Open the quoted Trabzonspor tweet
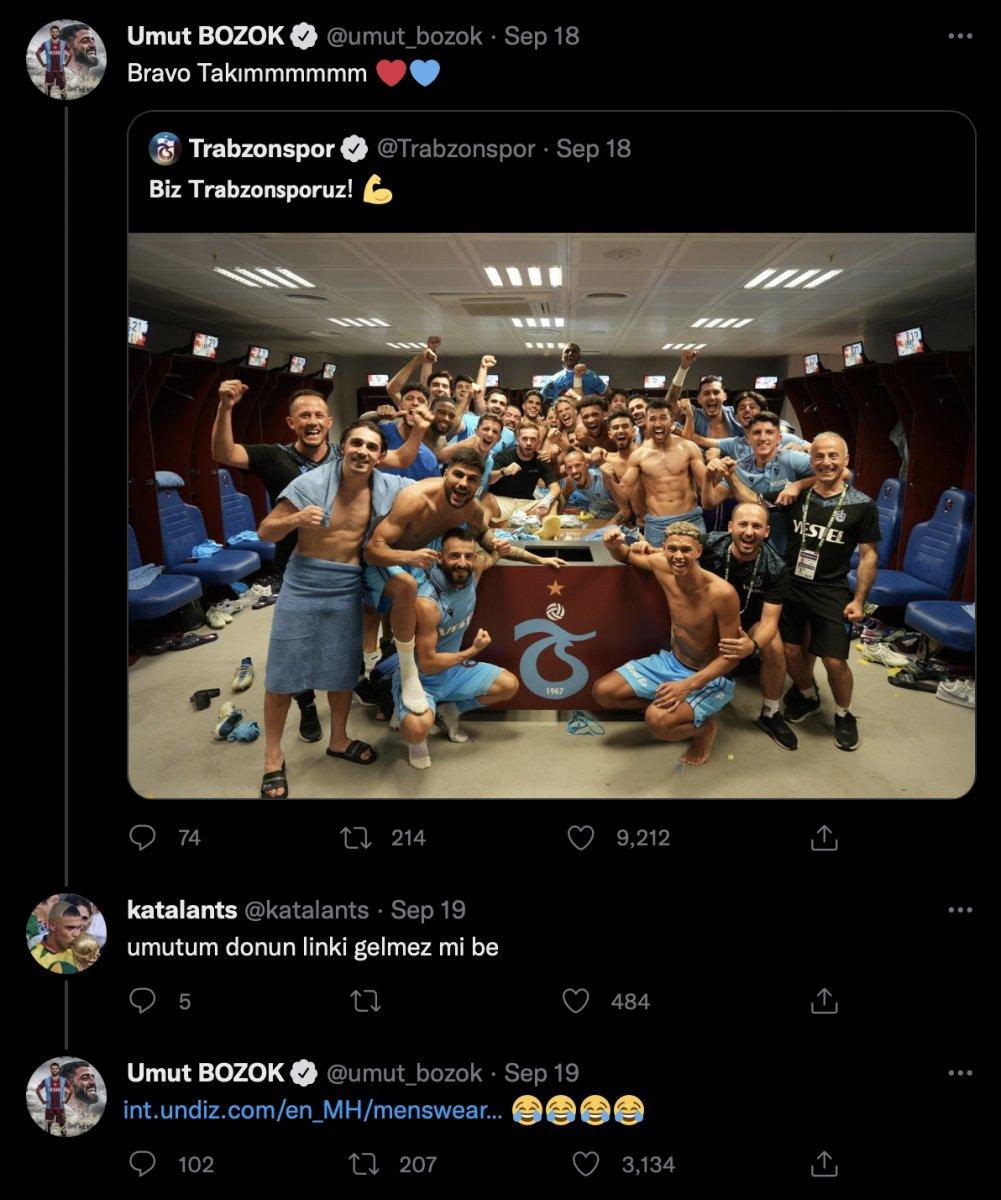The image size is (1001, 1200). 551,188
